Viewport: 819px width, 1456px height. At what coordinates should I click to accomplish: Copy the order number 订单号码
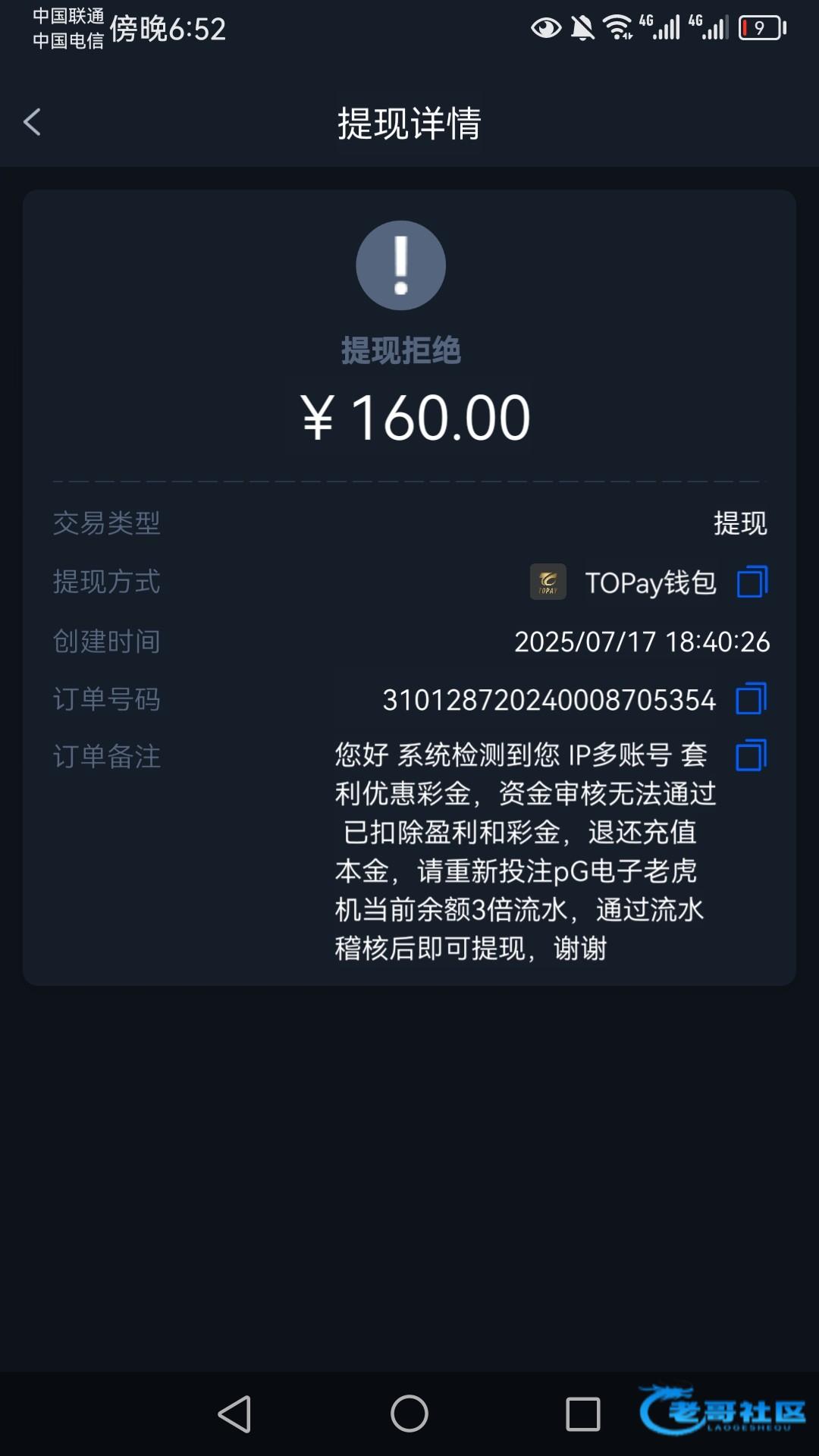pyautogui.click(x=751, y=698)
